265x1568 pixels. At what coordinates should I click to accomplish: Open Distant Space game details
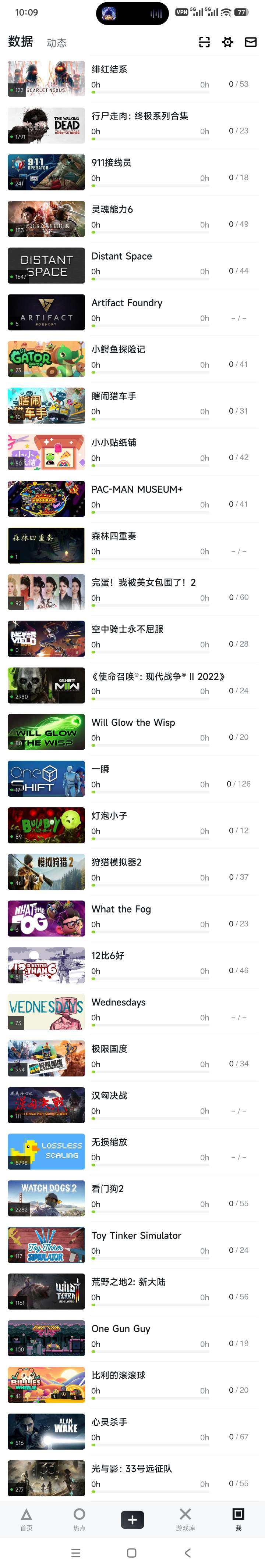click(x=132, y=265)
